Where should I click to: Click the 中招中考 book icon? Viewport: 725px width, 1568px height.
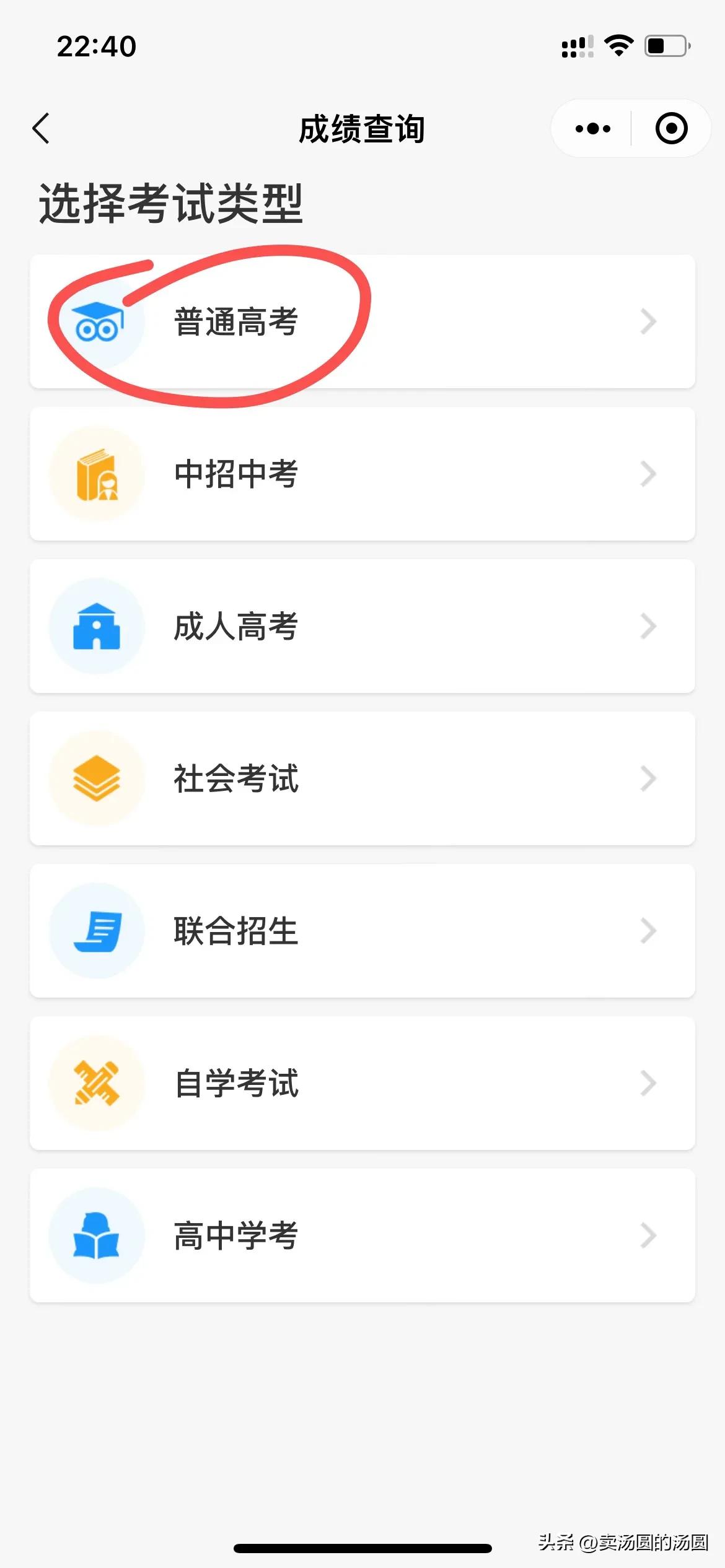coord(96,474)
